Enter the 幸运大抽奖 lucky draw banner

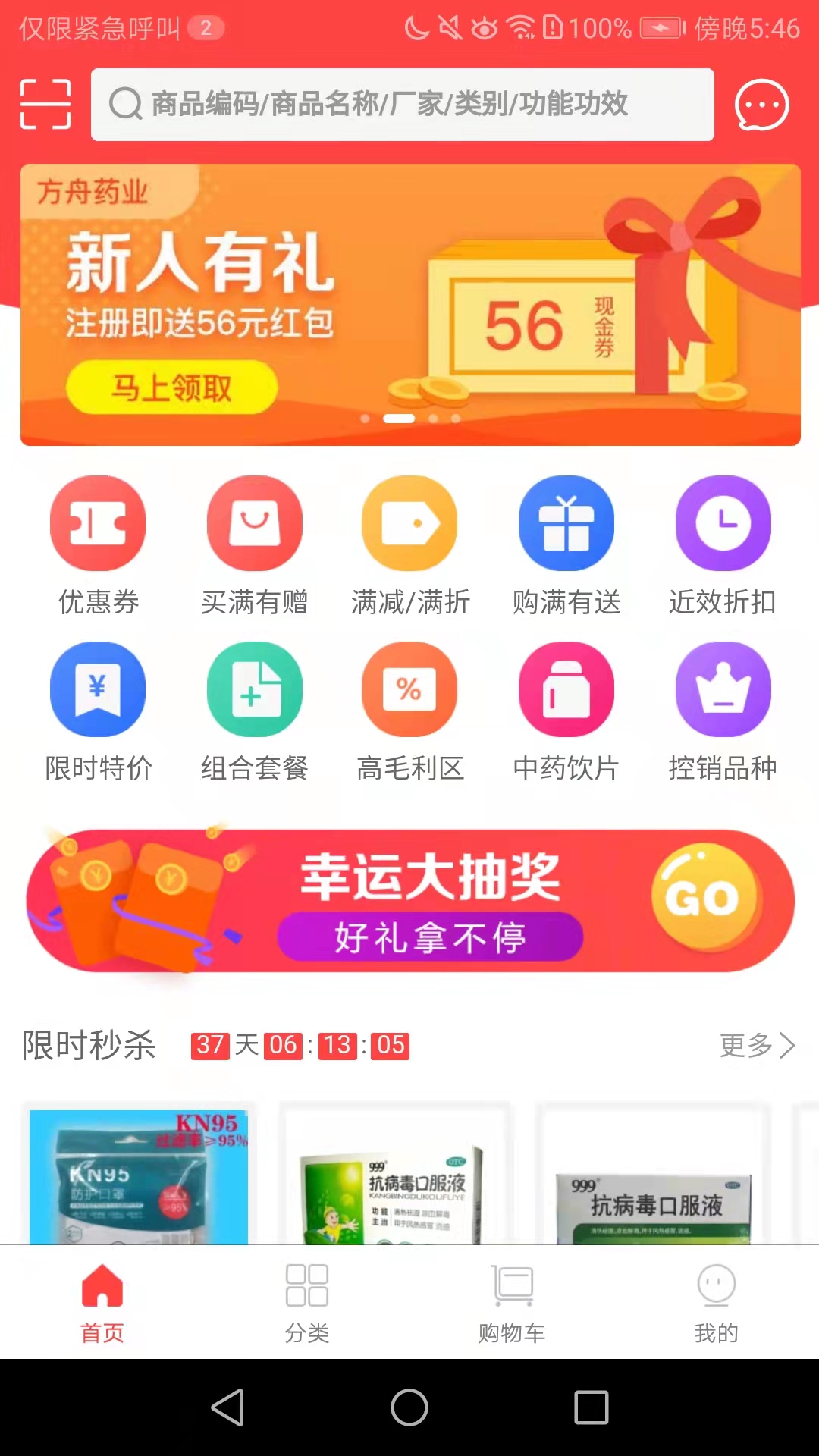coord(409,901)
